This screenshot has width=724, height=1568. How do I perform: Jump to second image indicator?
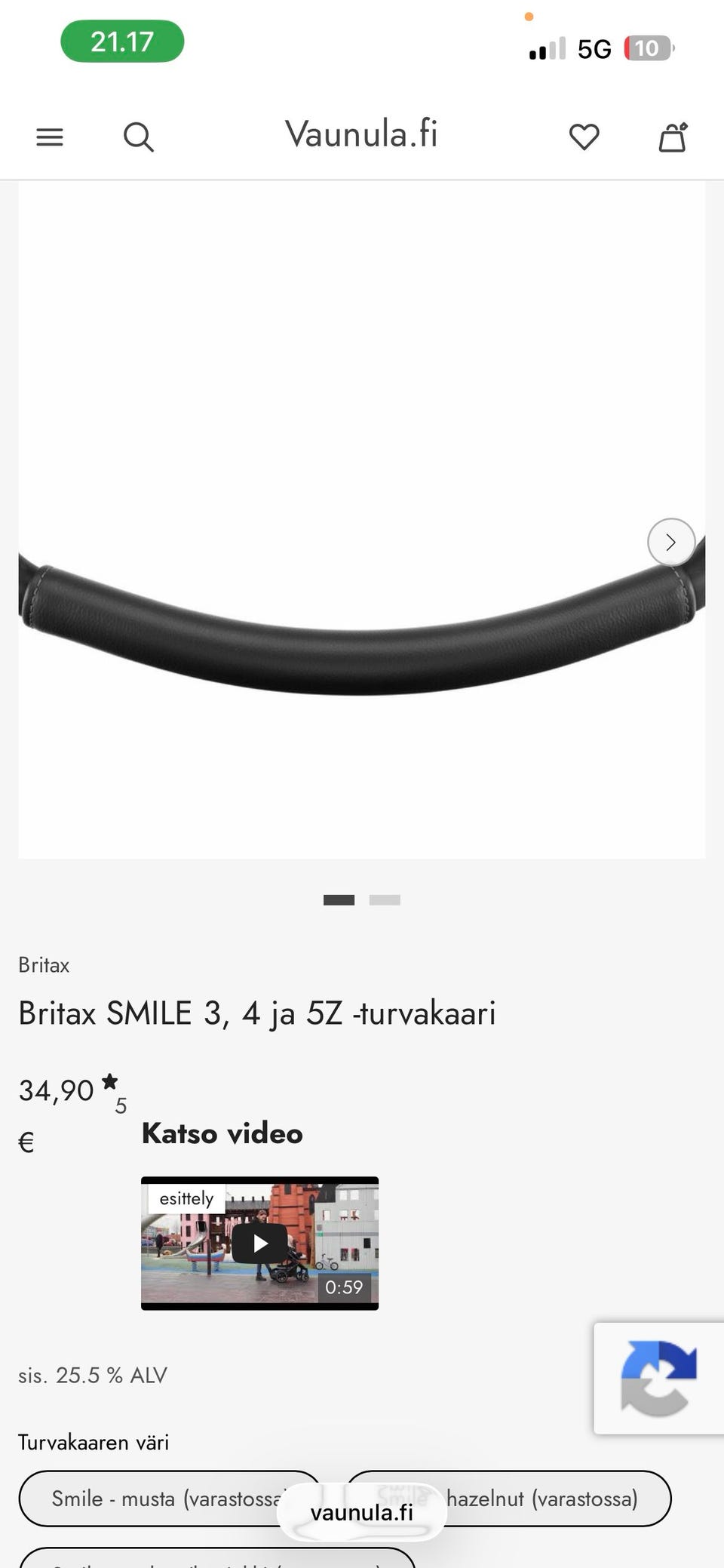(x=385, y=899)
